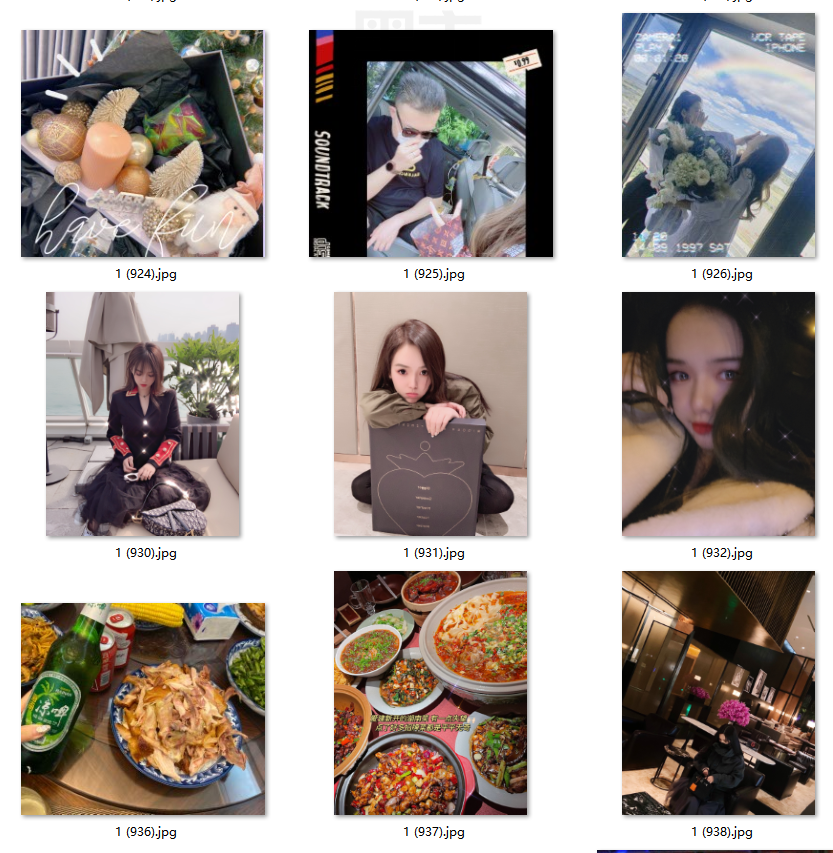Open image 1 (924).jpg

[142, 144]
